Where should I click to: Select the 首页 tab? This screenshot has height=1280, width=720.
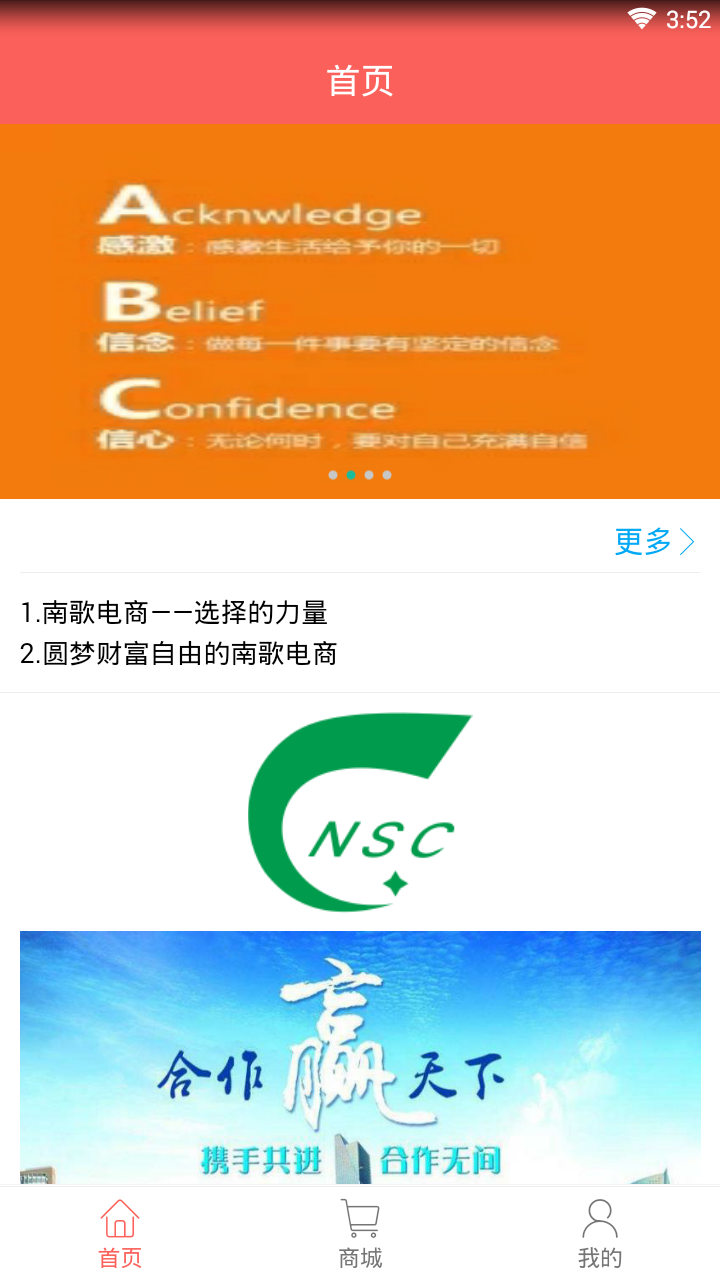pyautogui.click(x=120, y=1234)
